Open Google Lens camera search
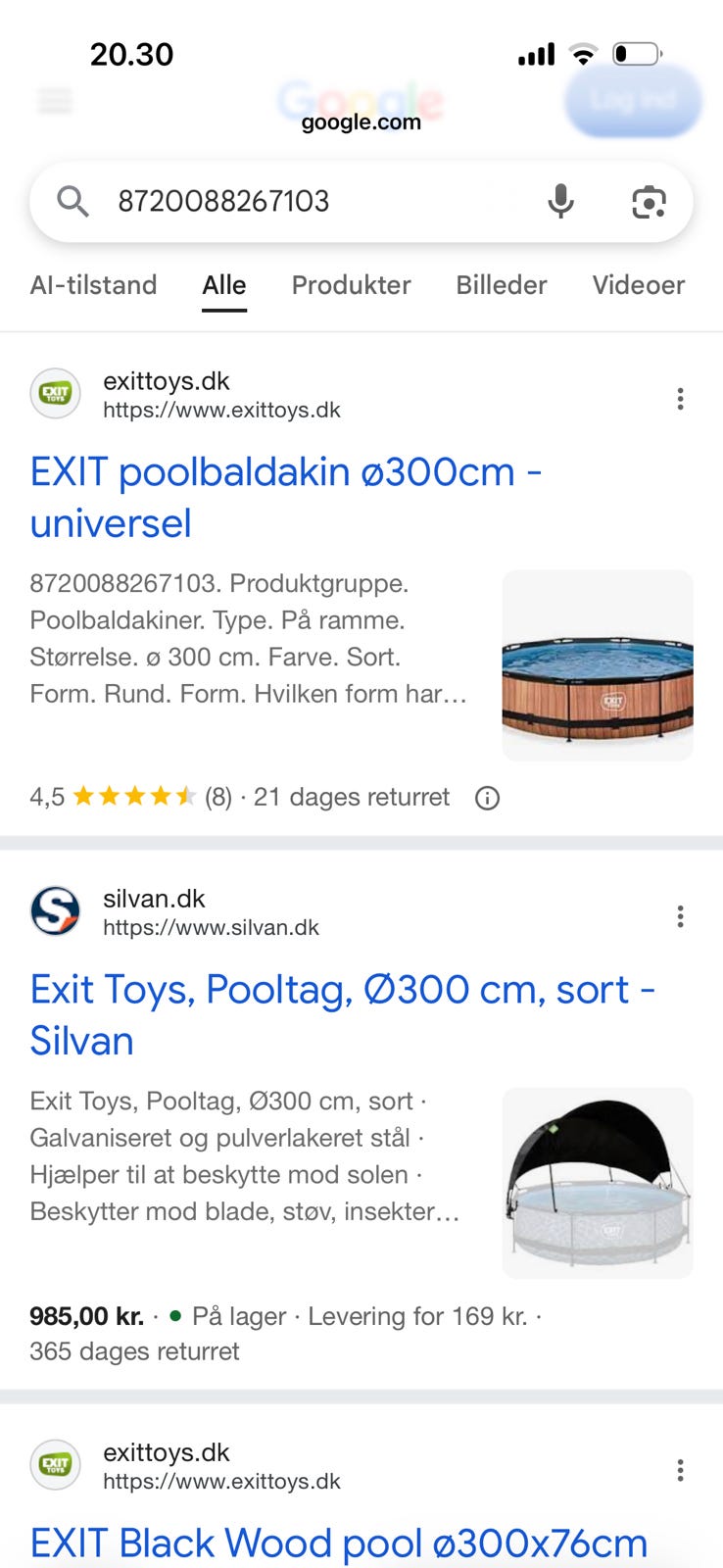Screen dimensions: 723x1568 click(x=649, y=202)
